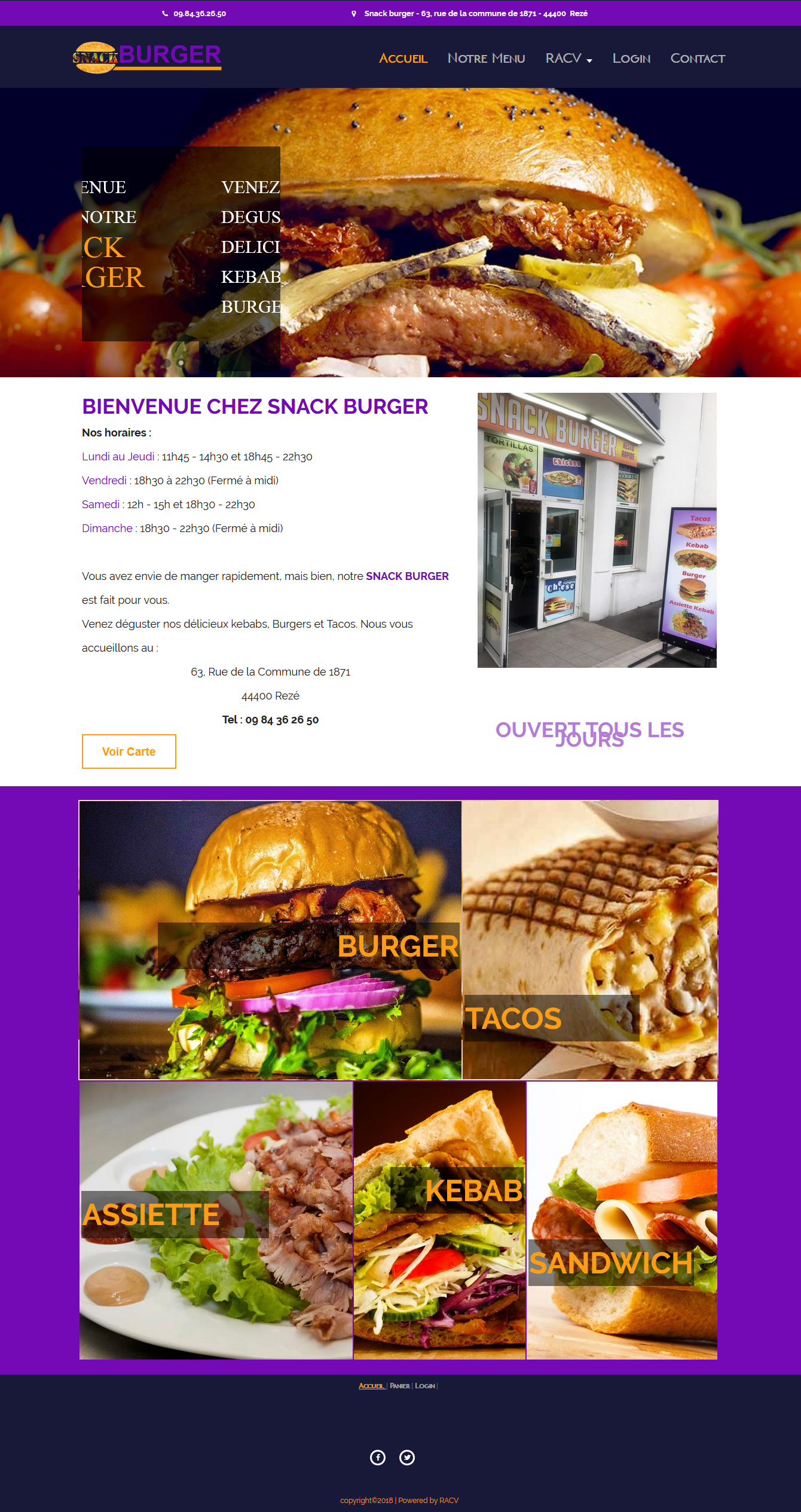This screenshot has width=801, height=1512.
Task: Open the Tacos category tile
Action: point(590,939)
